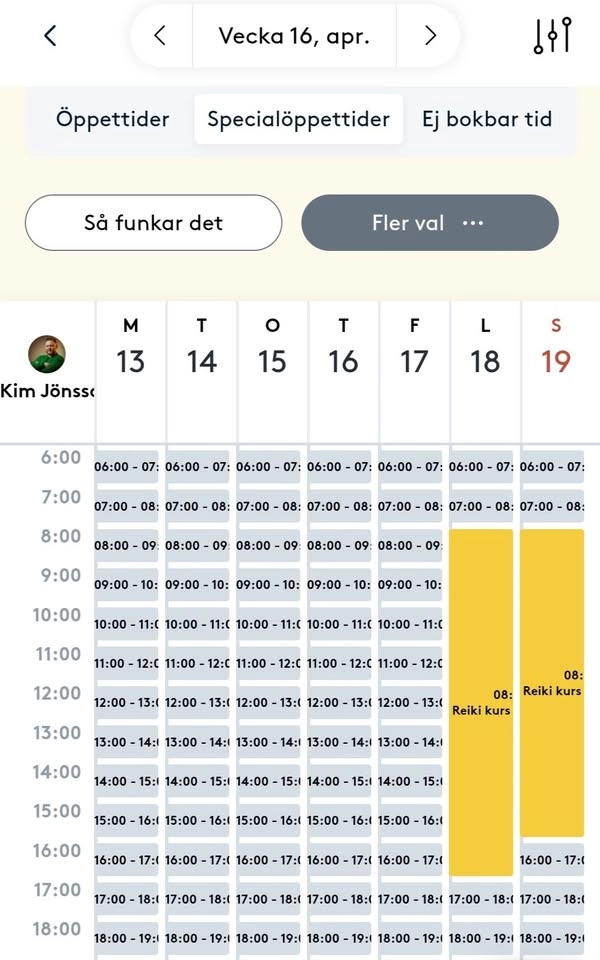Select Monday 13 day header
This screenshot has width=600, height=960.
click(130, 348)
